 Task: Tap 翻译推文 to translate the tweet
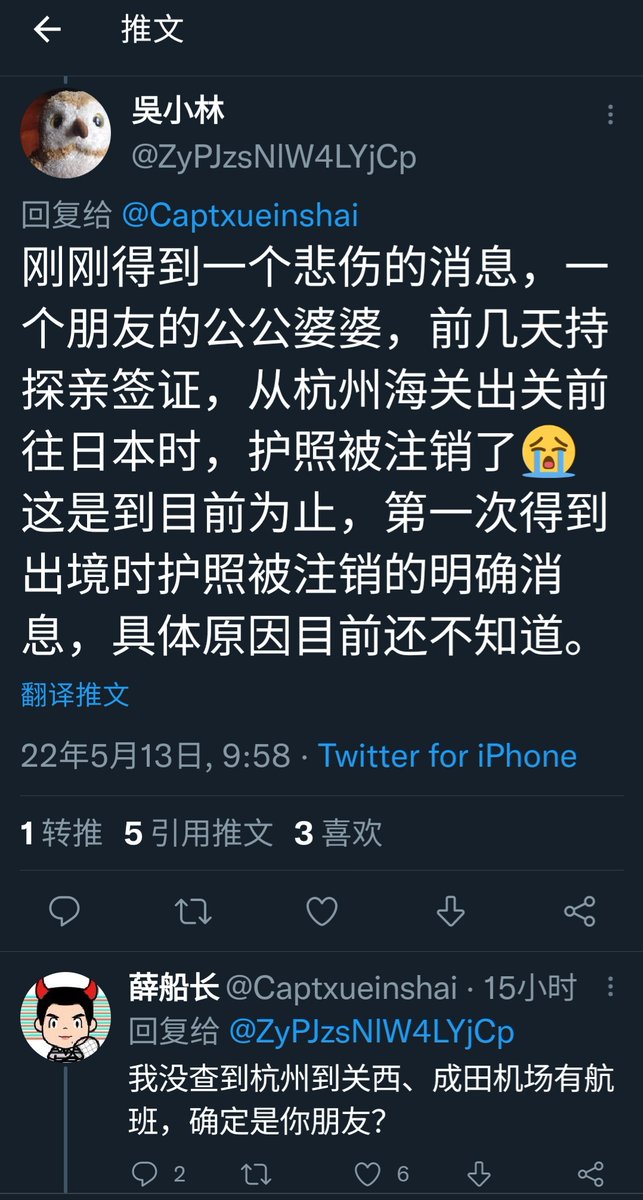click(75, 694)
